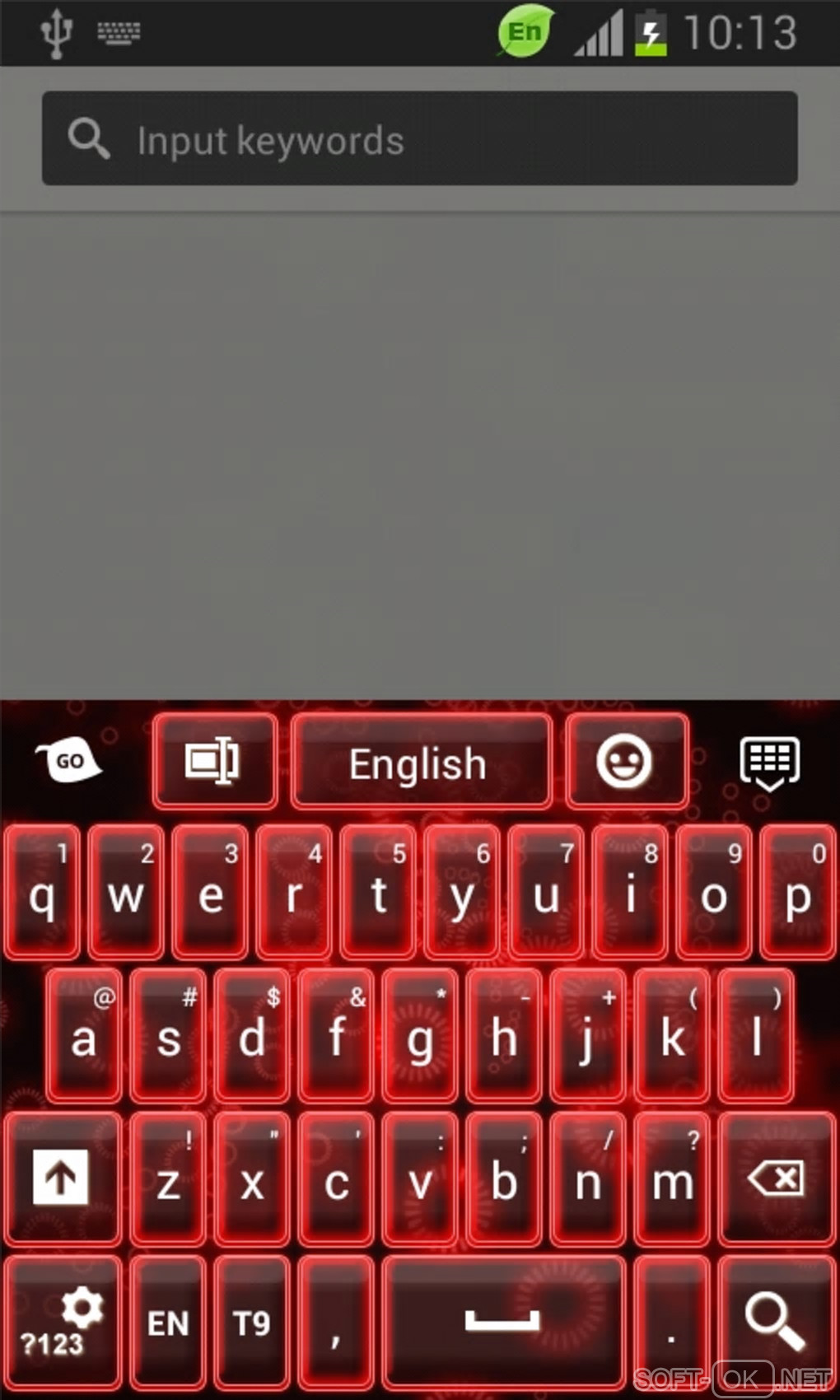840x1400 pixels.
Task: Tap the comma key
Action: click(336, 1323)
